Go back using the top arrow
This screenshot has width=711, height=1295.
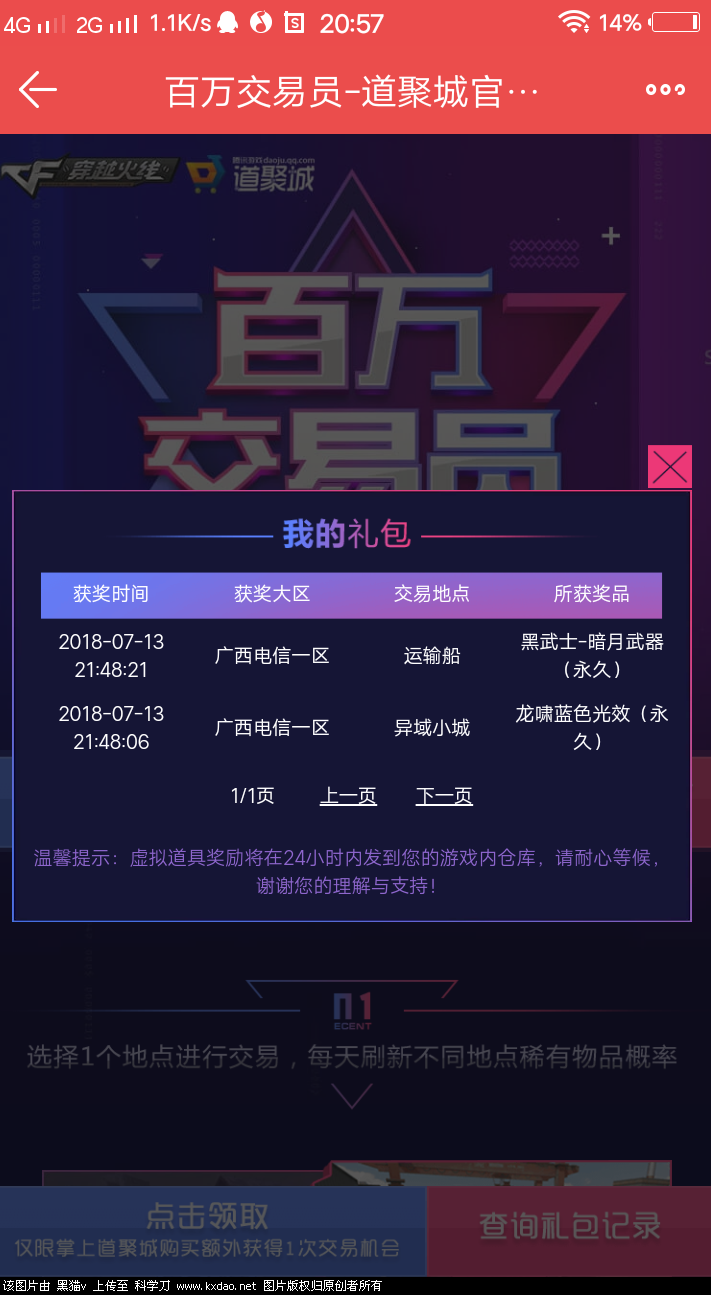pos(38,90)
